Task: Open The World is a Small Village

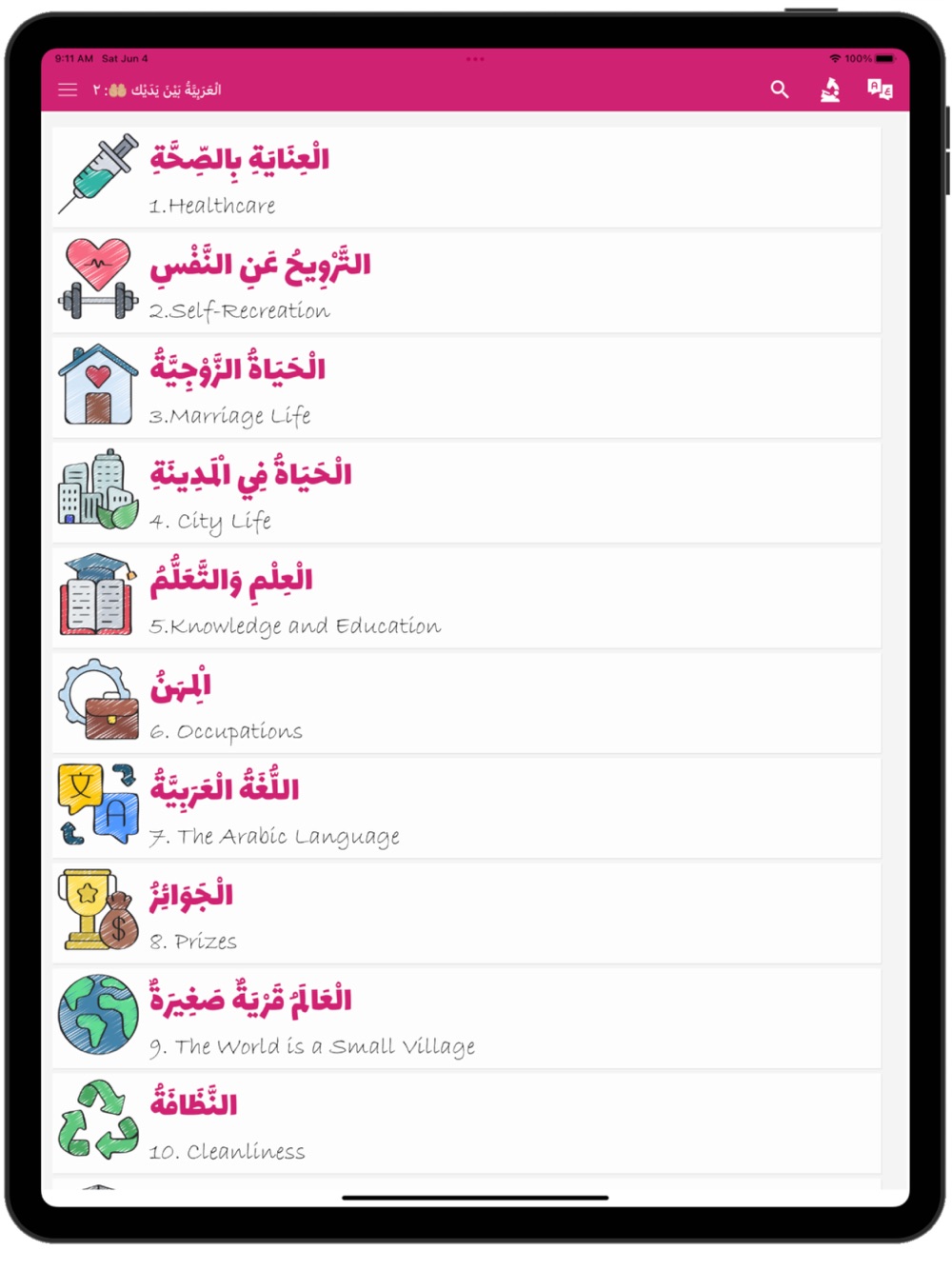Action: pos(466,1019)
